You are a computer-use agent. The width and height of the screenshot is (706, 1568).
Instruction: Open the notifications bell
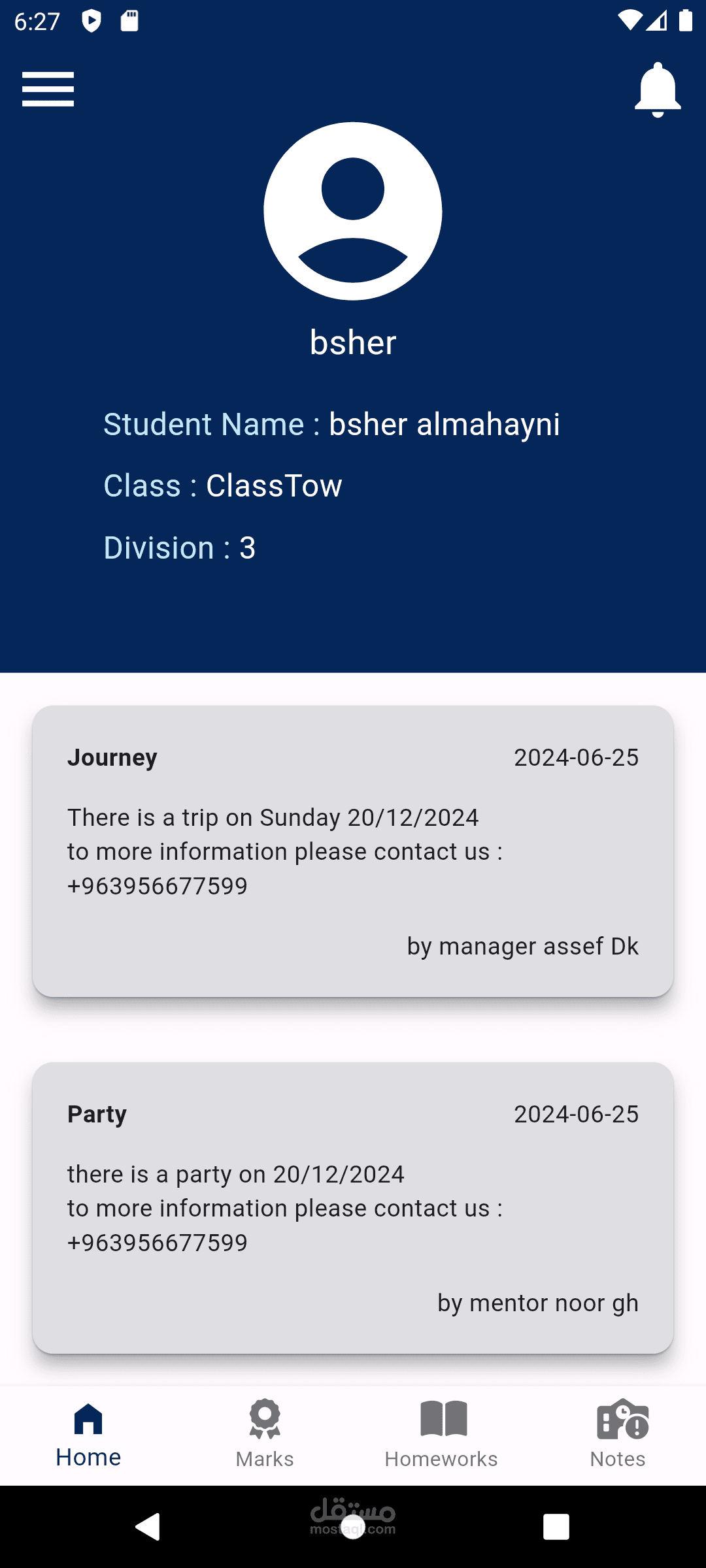pyautogui.click(x=658, y=90)
